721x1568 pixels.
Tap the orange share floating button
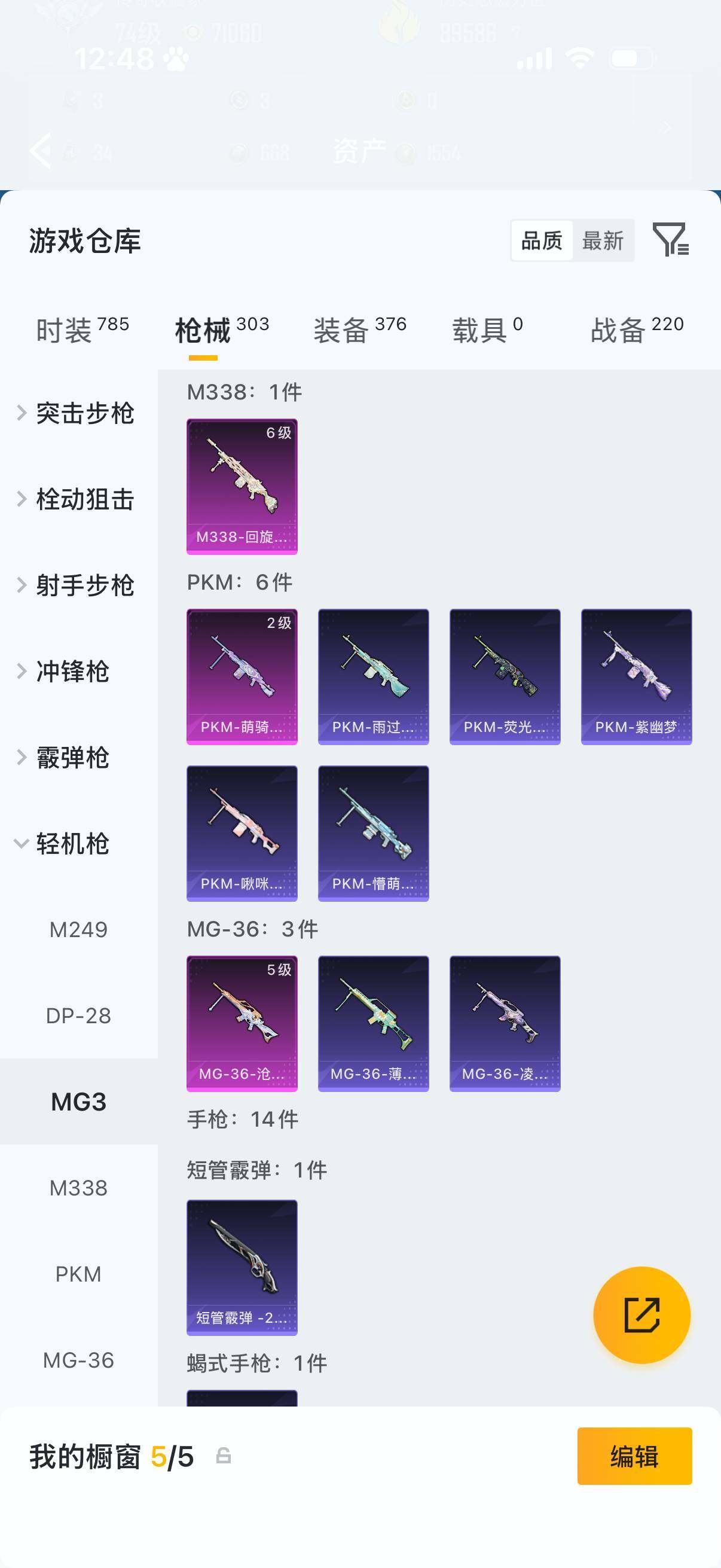tap(641, 1315)
